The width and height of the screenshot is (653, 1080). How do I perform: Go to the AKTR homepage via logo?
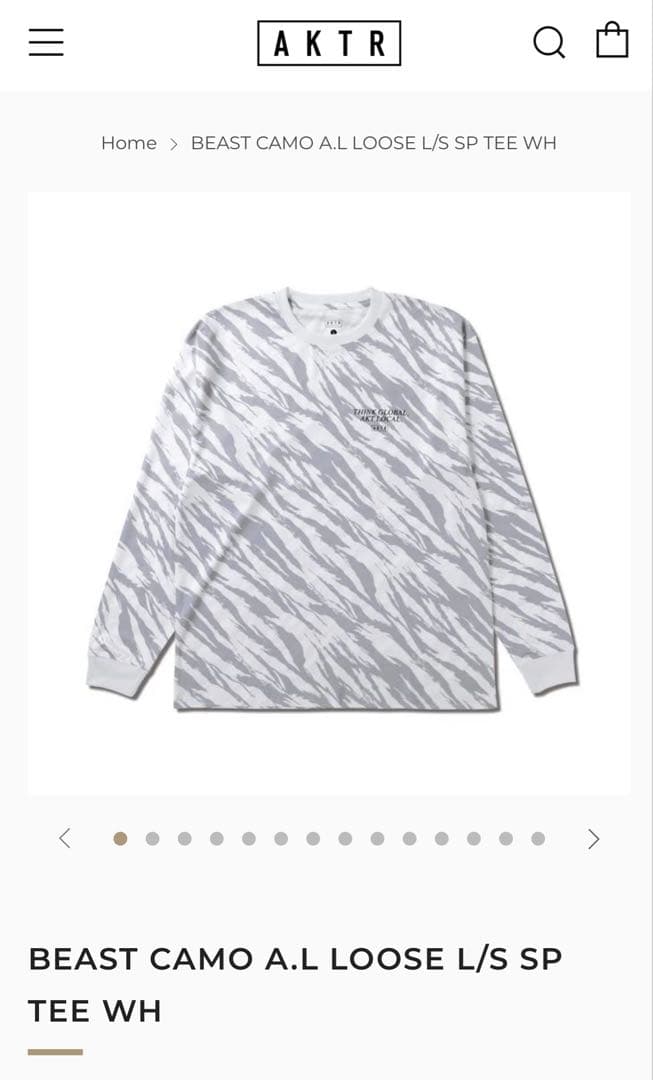[329, 43]
